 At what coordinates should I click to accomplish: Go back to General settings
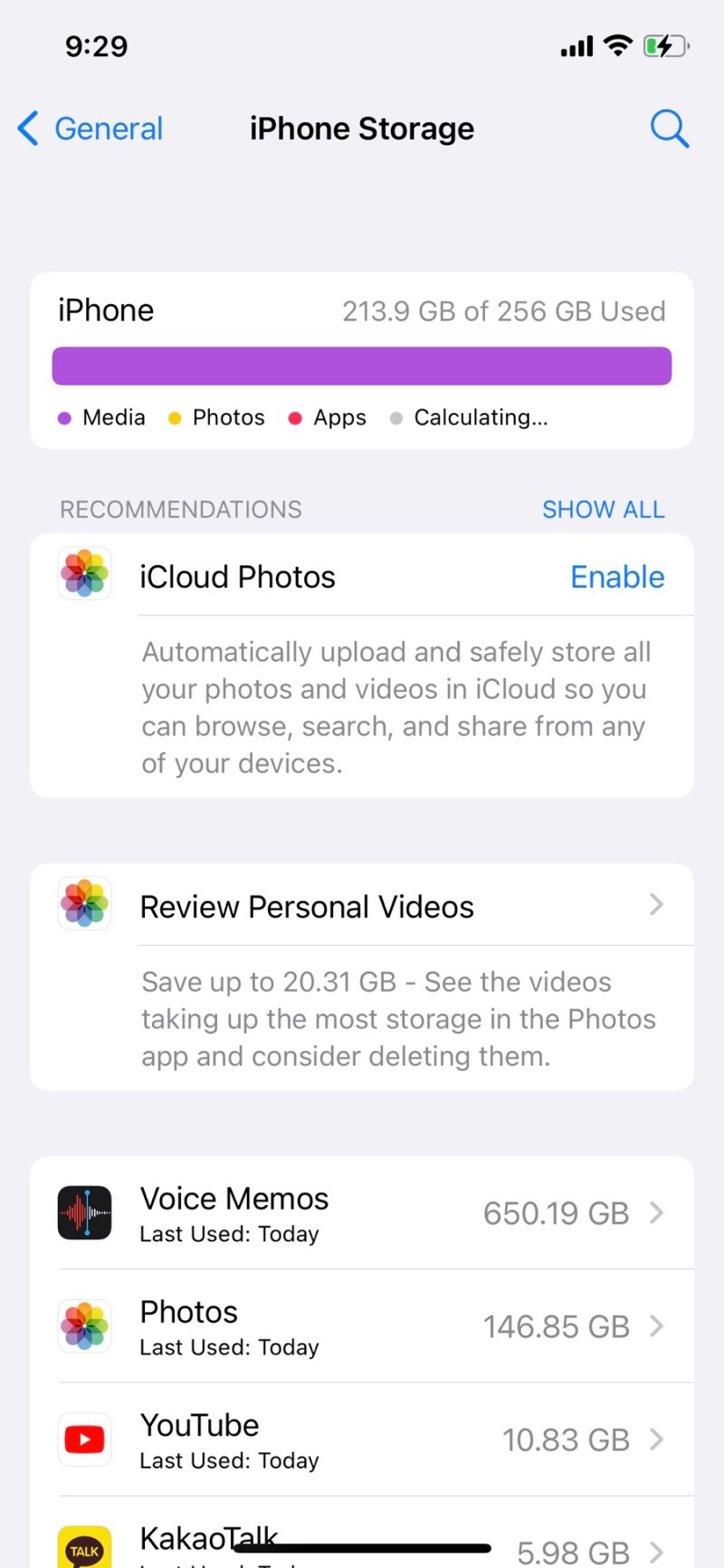pyautogui.click(x=90, y=129)
